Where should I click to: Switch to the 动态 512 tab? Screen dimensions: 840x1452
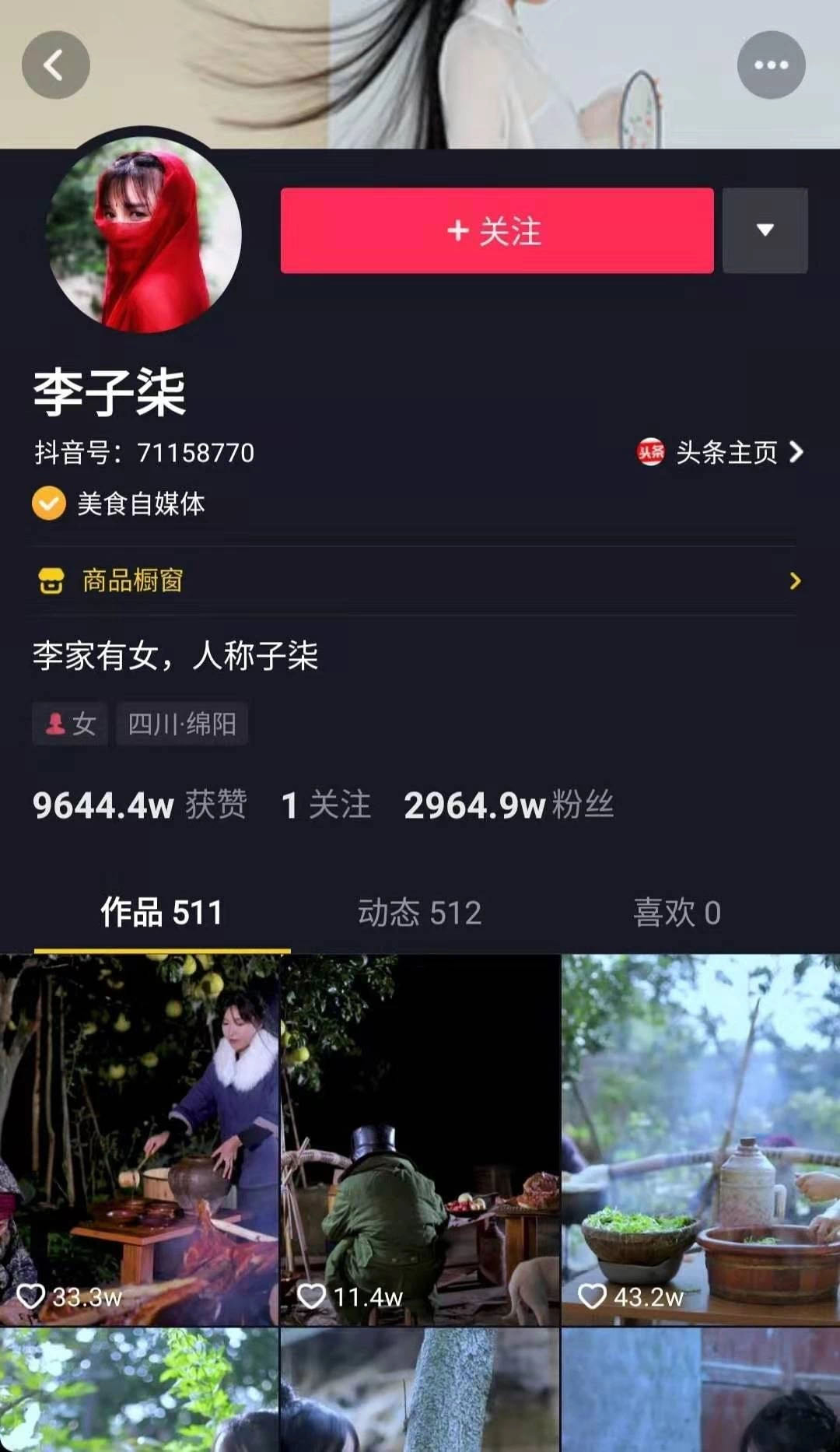click(x=420, y=912)
